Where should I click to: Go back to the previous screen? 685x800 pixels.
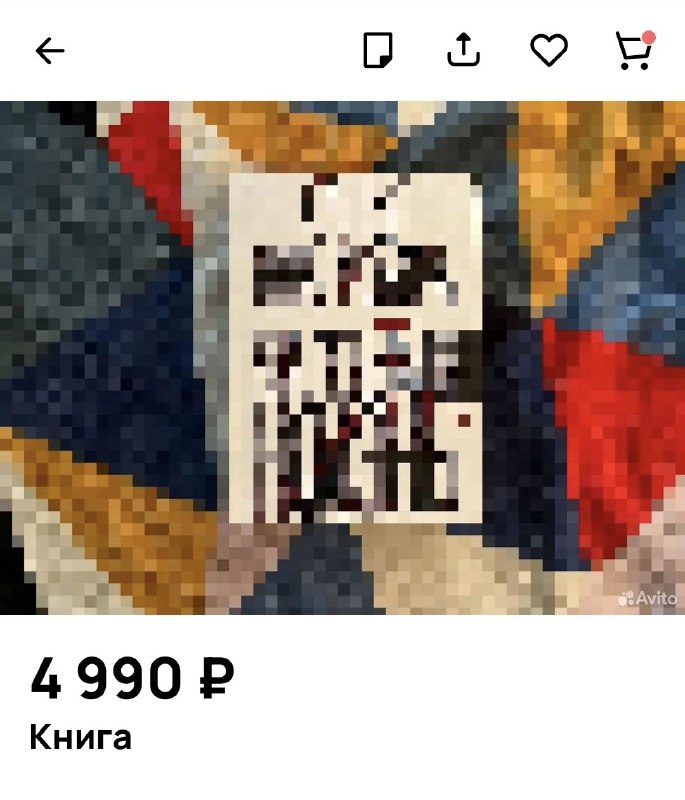point(49,51)
